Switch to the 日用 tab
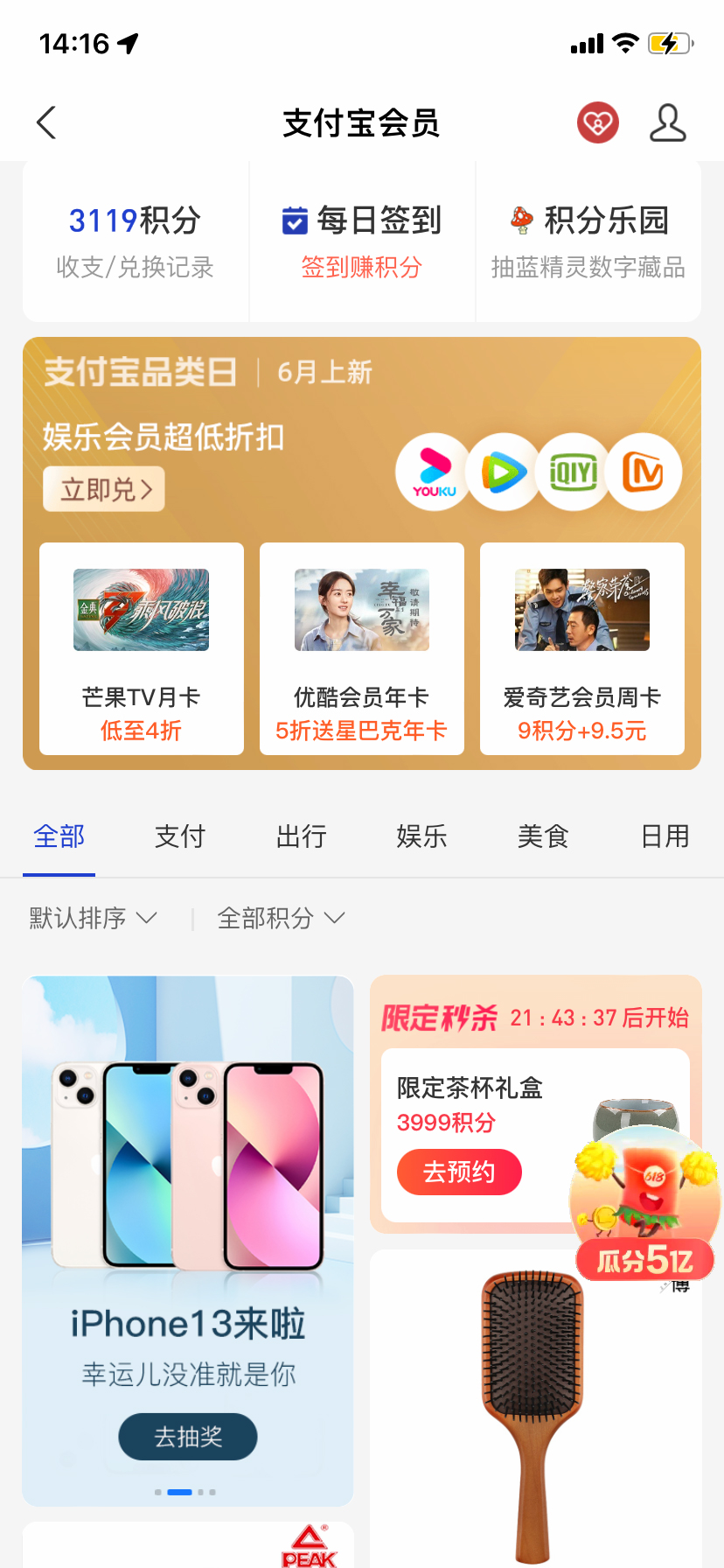The image size is (724, 1568). [x=665, y=836]
